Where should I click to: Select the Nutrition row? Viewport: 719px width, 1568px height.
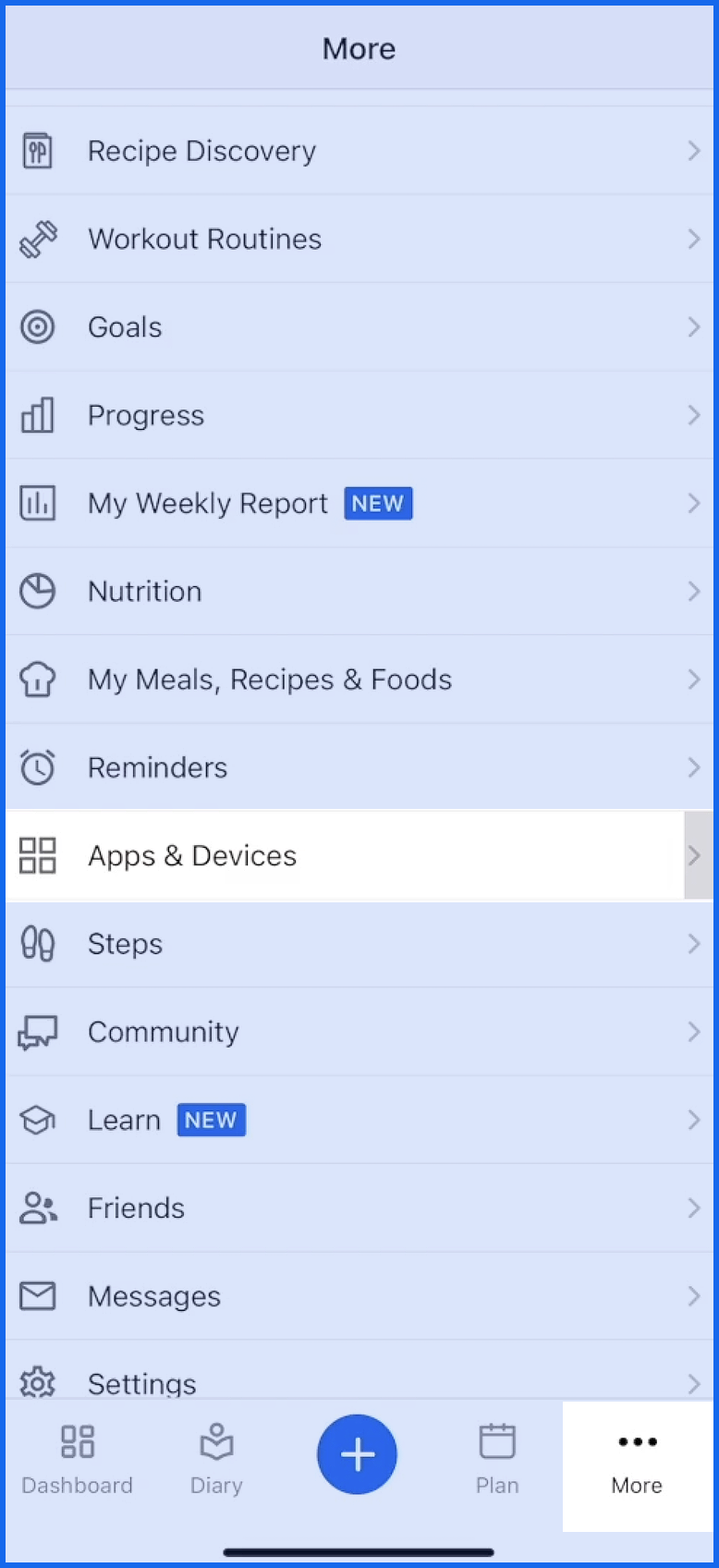(x=144, y=592)
